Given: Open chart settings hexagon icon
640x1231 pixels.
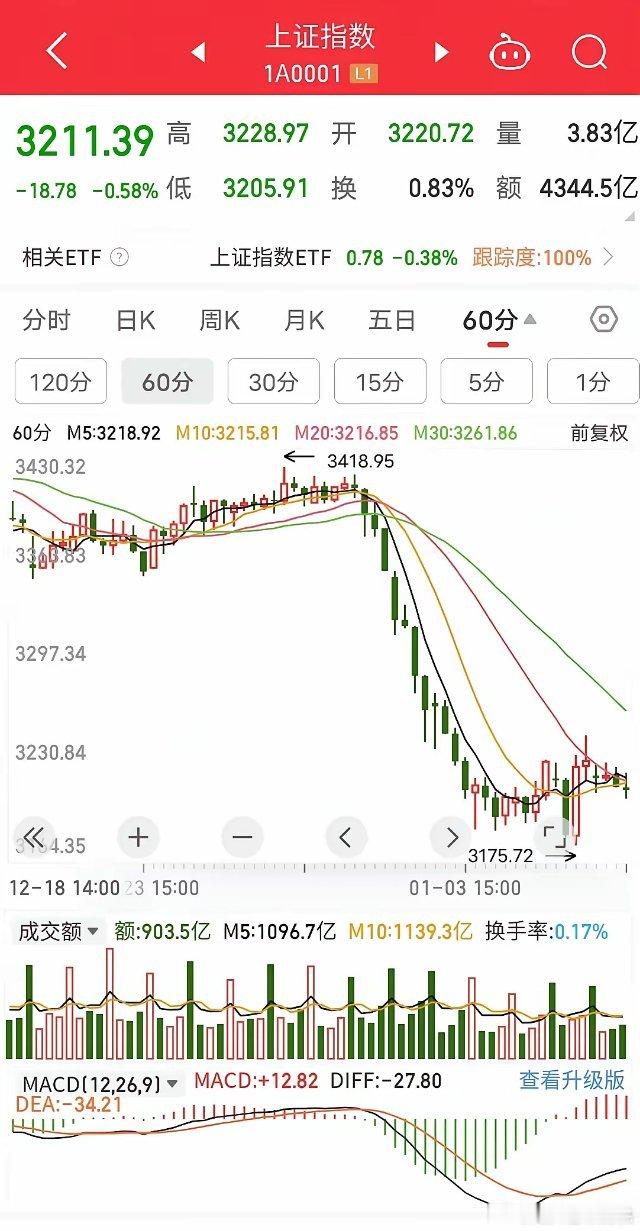Looking at the screenshot, I should coord(604,320).
